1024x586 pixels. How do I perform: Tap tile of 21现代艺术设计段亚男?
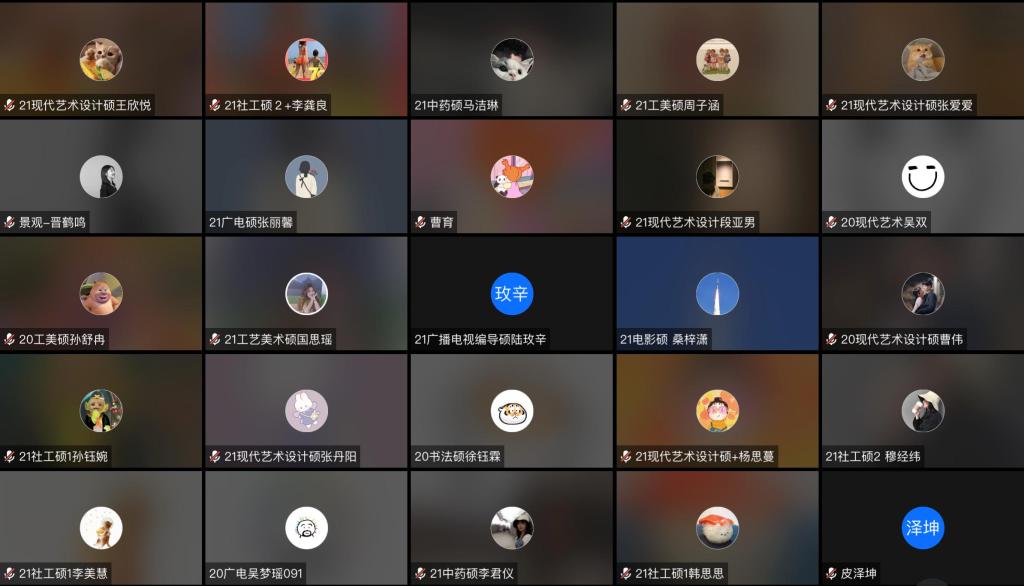click(x=717, y=176)
